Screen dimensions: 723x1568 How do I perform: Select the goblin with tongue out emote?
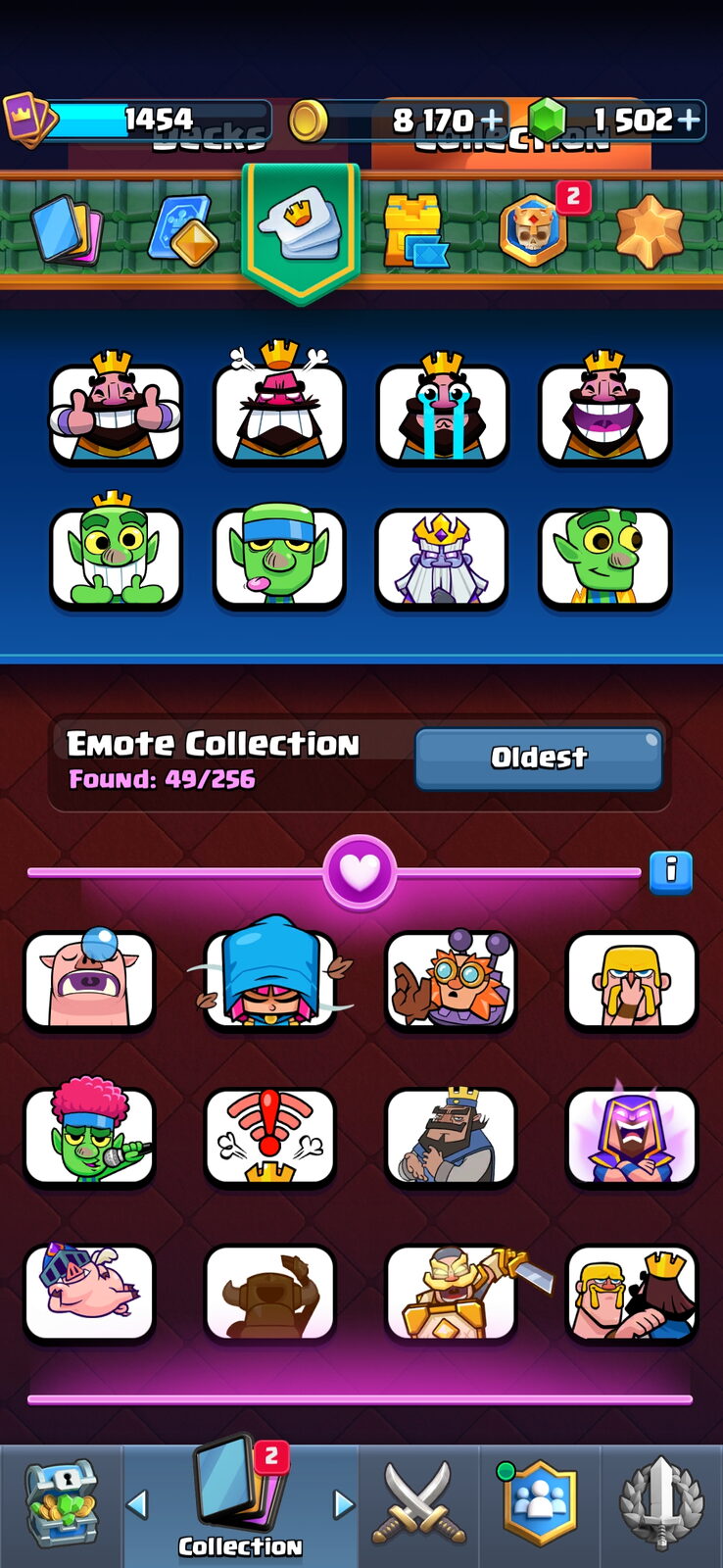pyautogui.click(x=279, y=557)
